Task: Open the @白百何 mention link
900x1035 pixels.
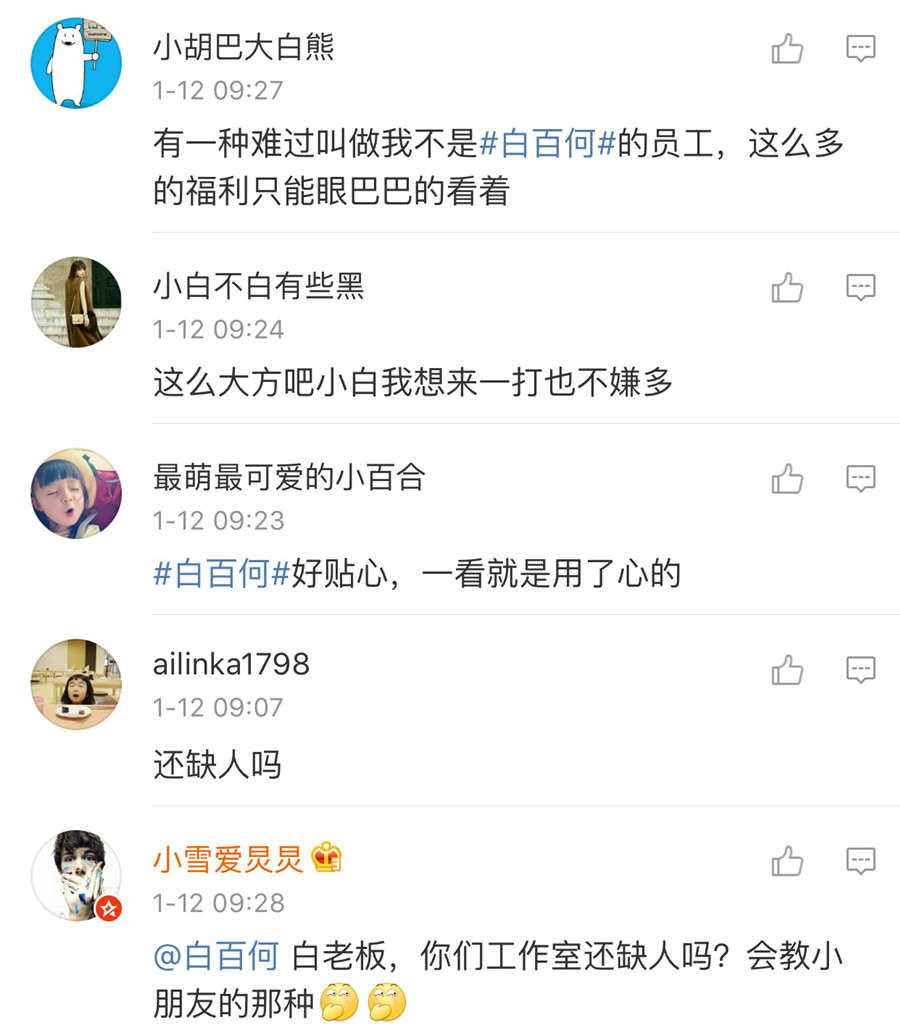Action: pyautogui.click(x=216, y=956)
